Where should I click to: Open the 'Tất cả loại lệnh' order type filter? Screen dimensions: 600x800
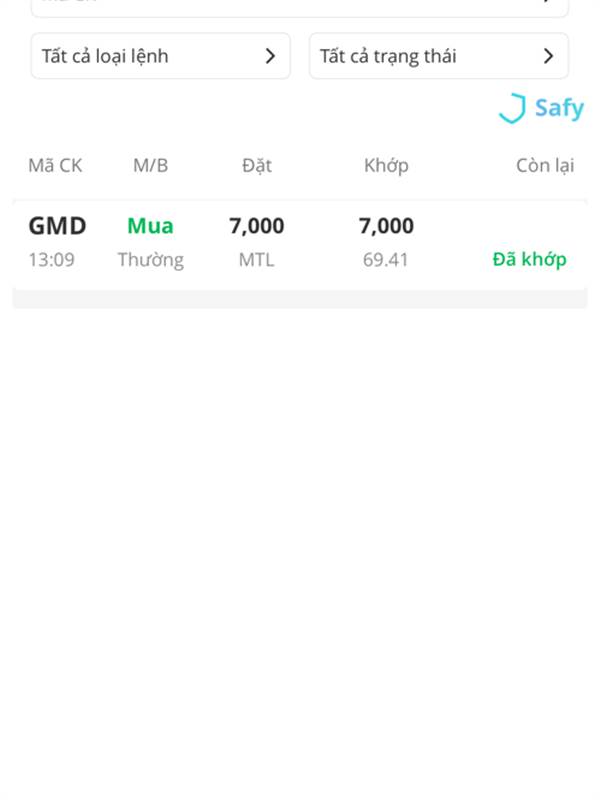pos(161,56)
